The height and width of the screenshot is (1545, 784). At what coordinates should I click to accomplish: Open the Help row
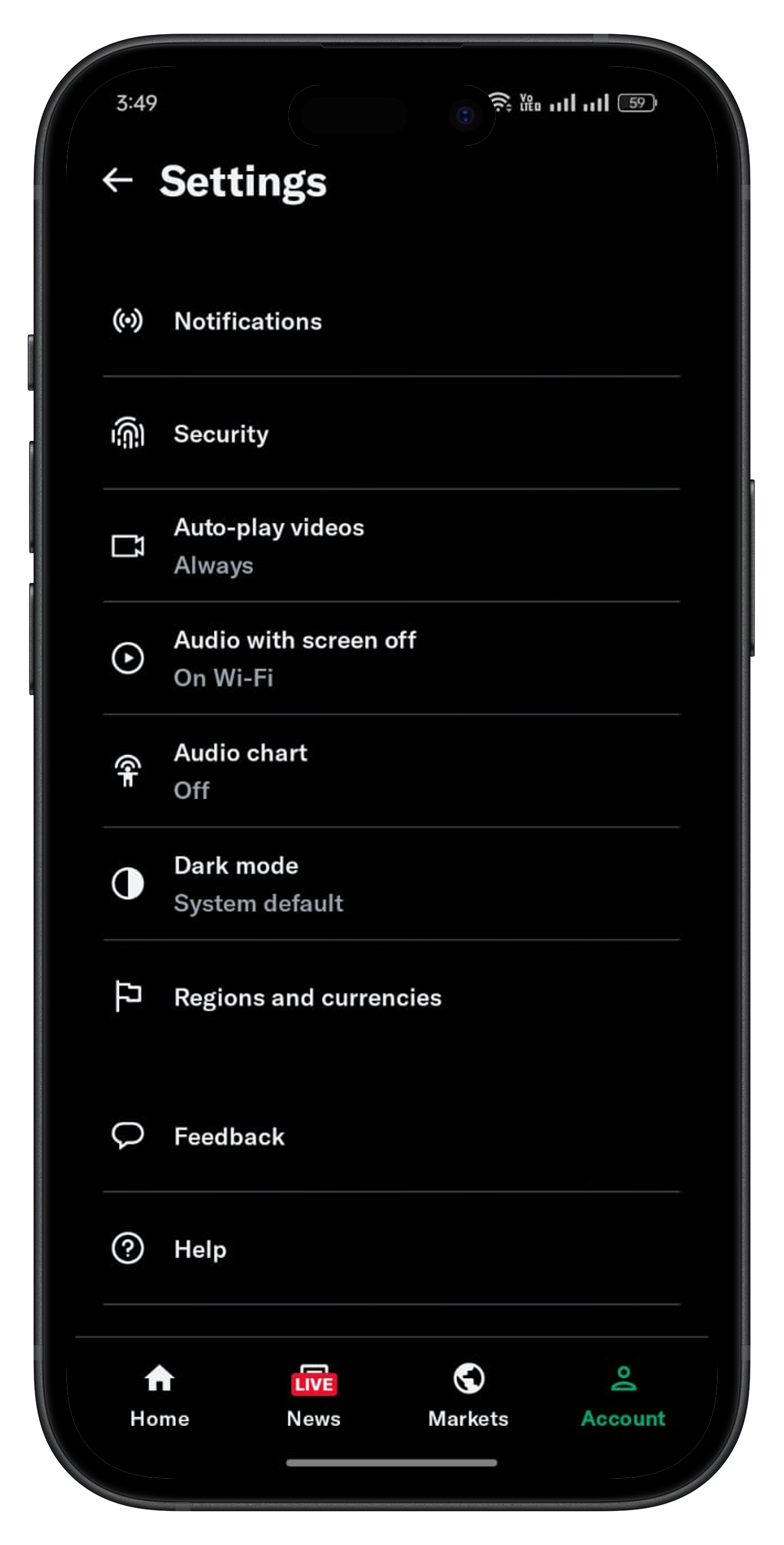click(x=200, y=1249)
